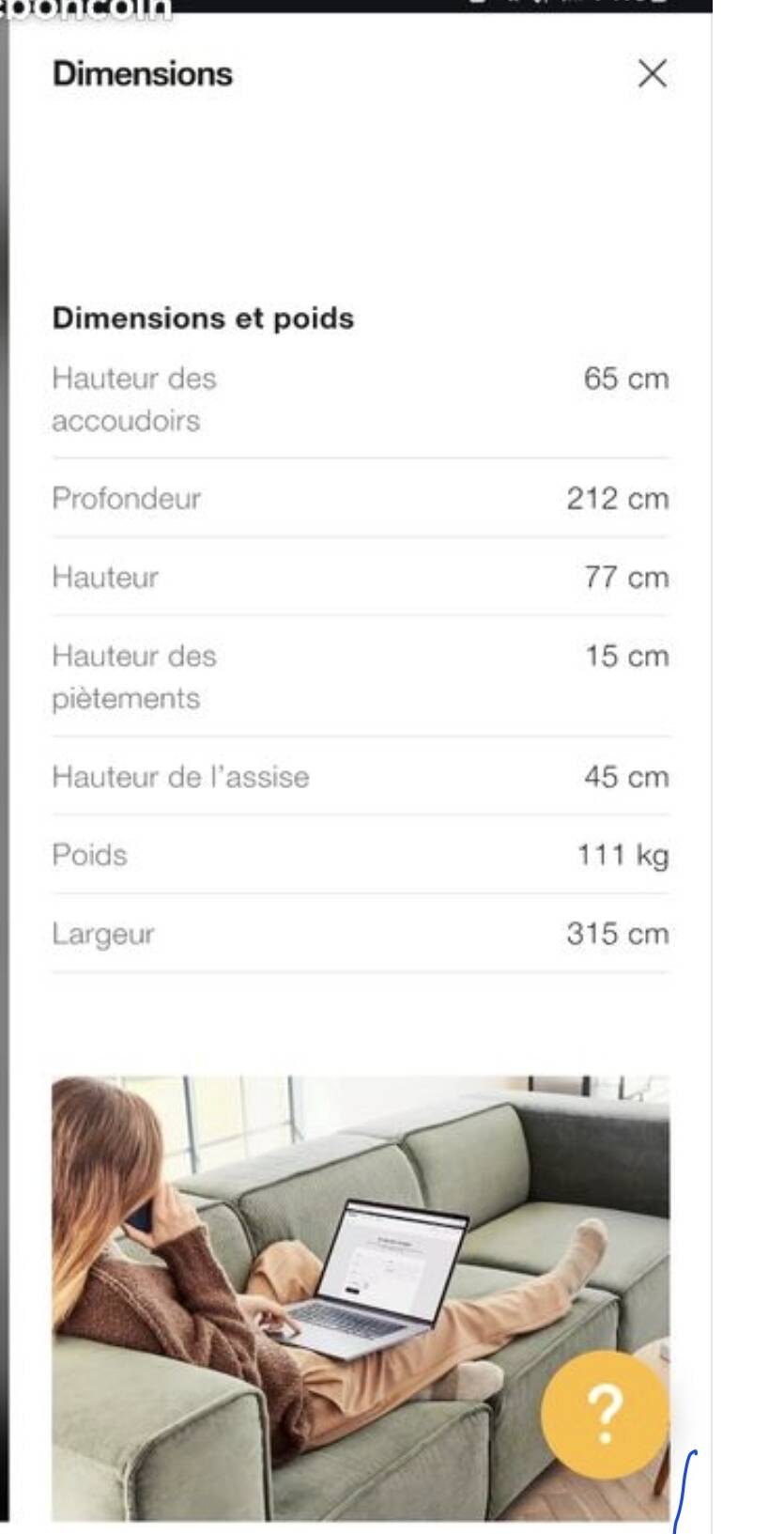This screenshot has height=1534, width=784.
Task: Open the yellow help question mark button
Action: (x=605, y=1414)
